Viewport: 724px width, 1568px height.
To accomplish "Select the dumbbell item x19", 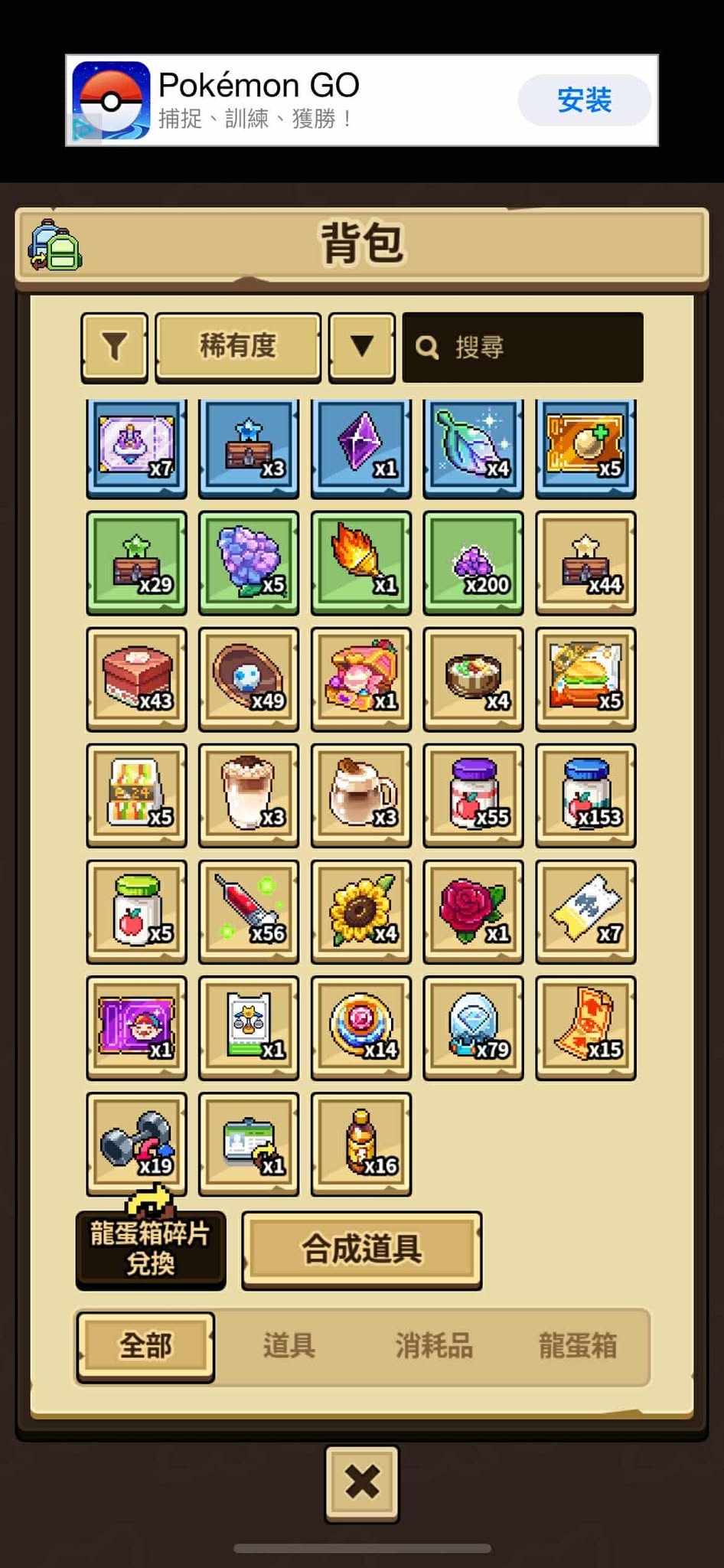I will (x=136, y=1143).
